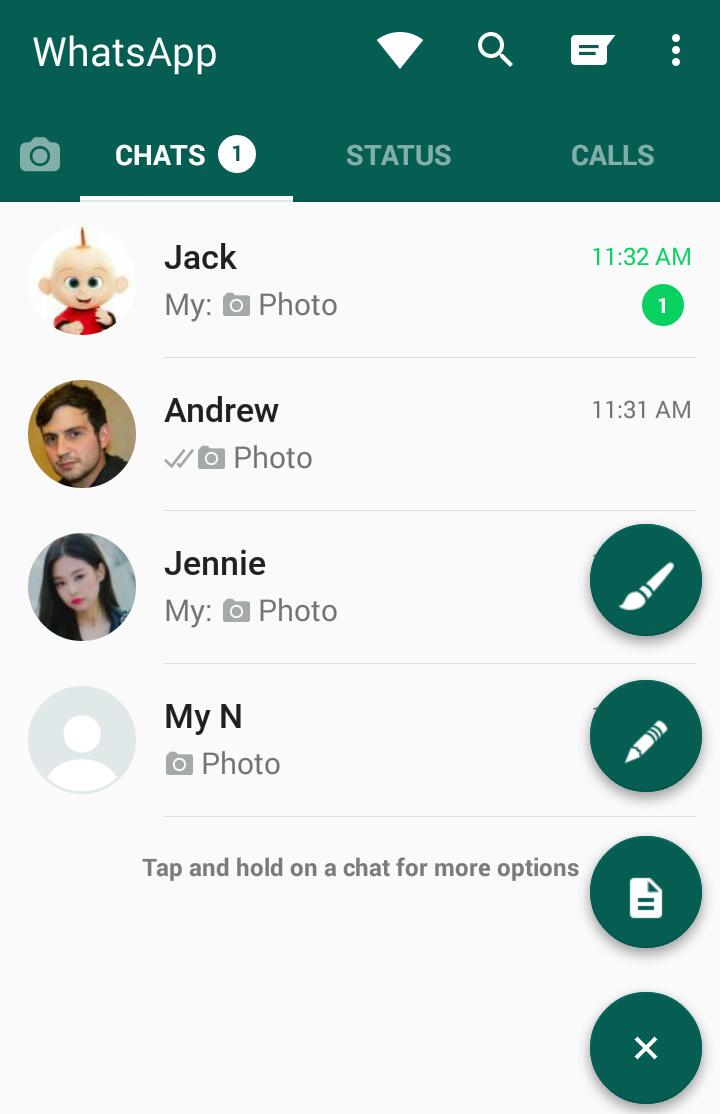View Jack's profile picture
This screenshot has height=1114, width=720.
82,281
